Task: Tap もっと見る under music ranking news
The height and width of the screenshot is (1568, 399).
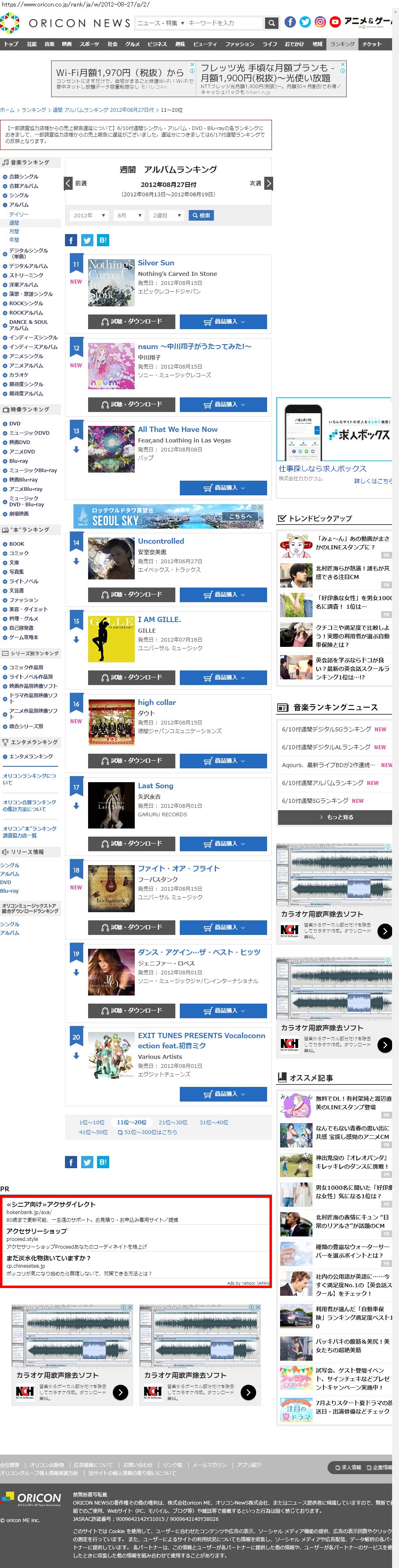Action: point(335,817)
